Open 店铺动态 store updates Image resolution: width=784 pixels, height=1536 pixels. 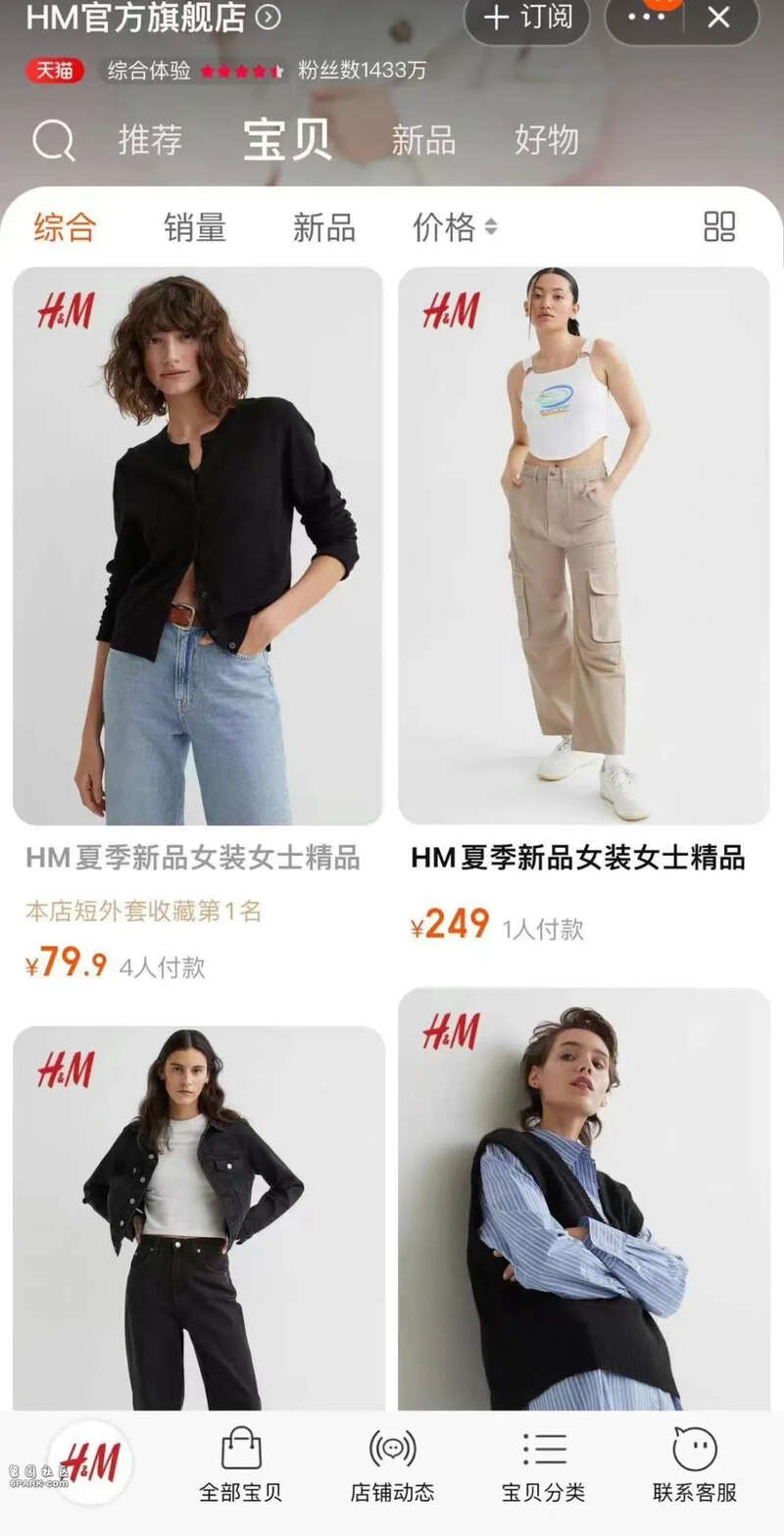point(392,1466)
